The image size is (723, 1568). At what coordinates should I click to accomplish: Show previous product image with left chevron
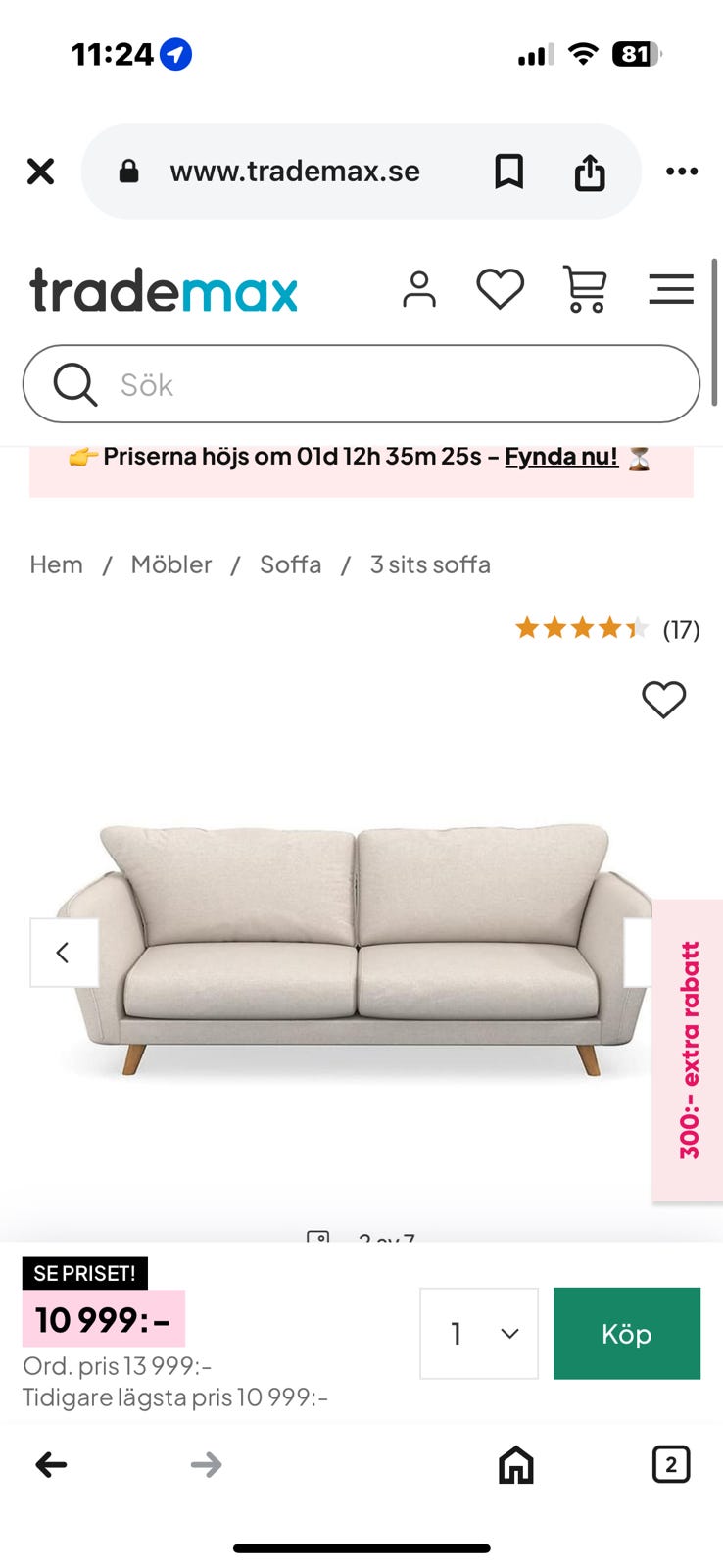tap(63, 952)
